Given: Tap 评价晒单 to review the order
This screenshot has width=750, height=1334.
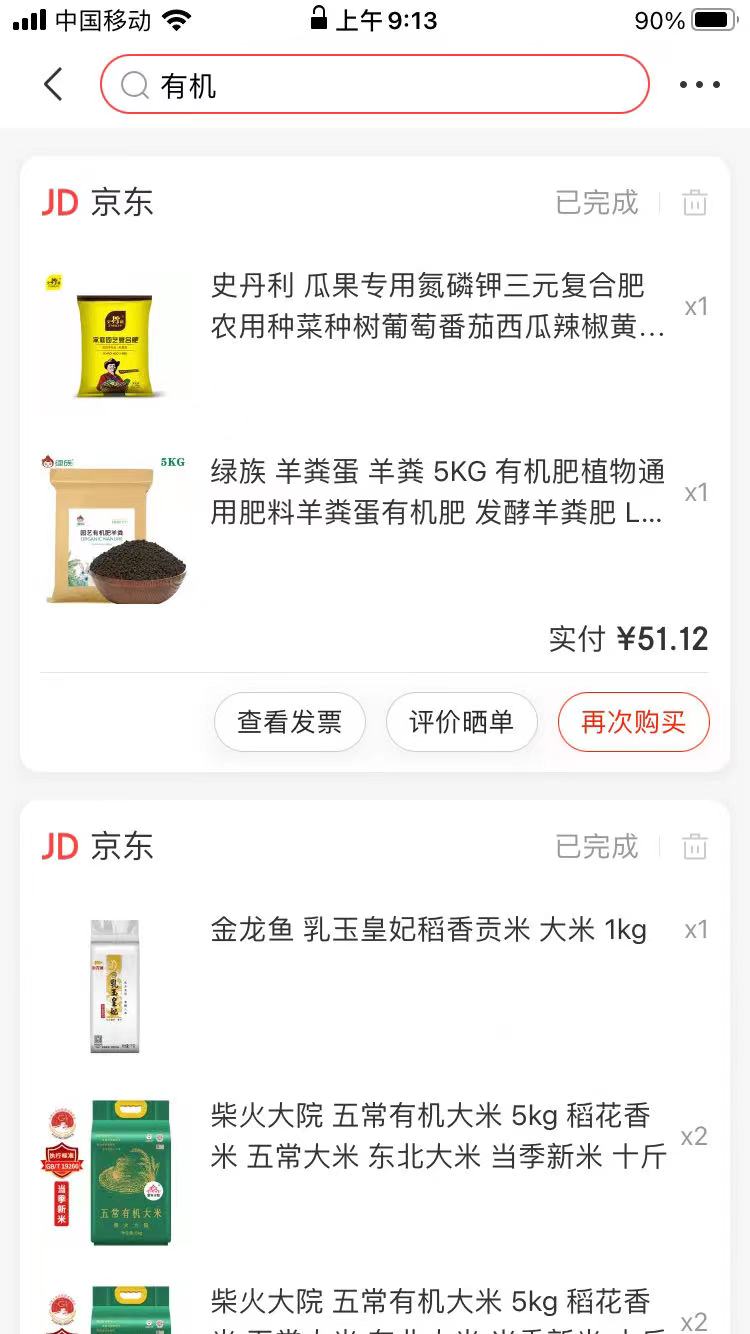Looking at the screenshot, I should (461, 722).
